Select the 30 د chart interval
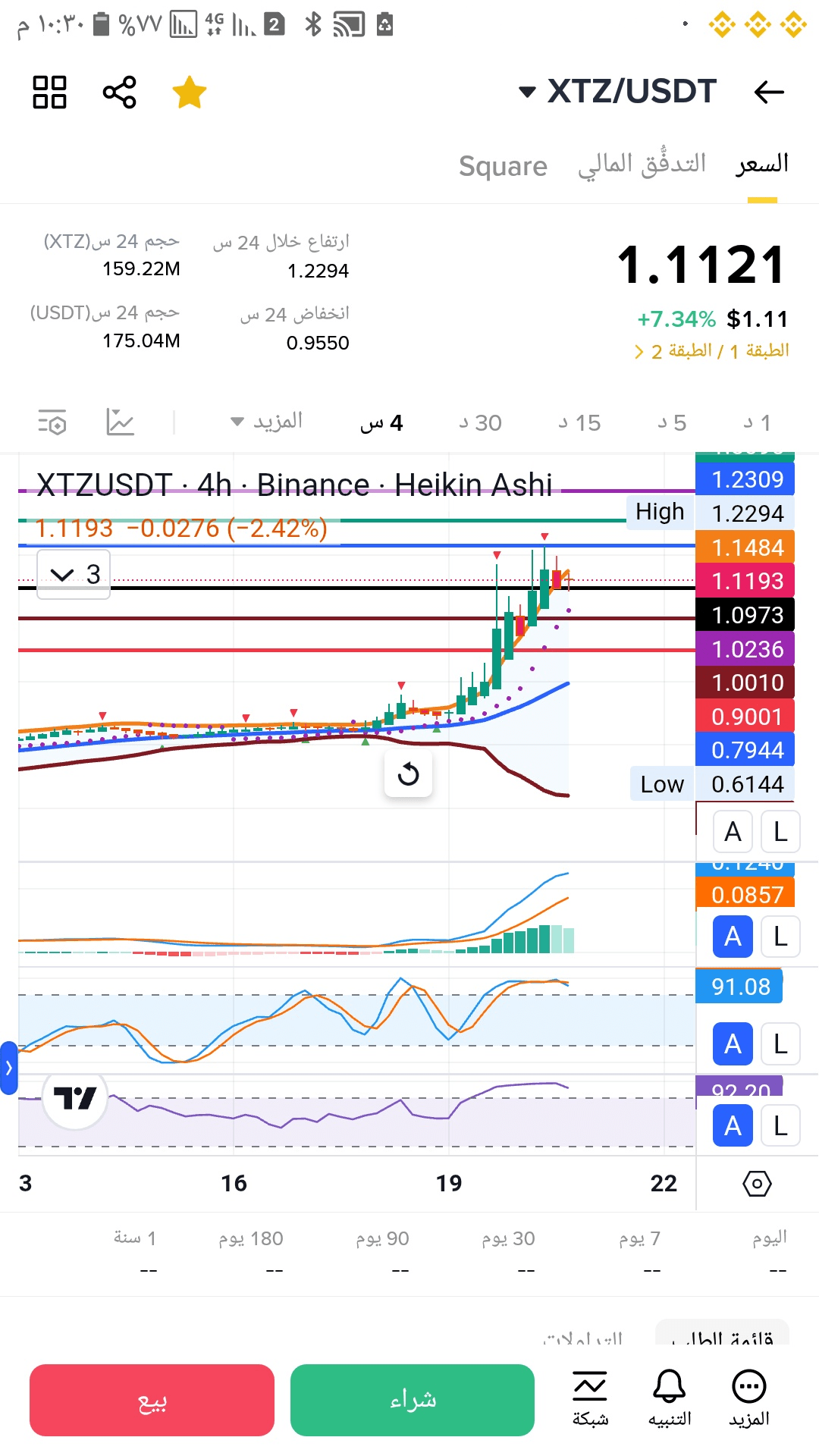 click(480, 422)
